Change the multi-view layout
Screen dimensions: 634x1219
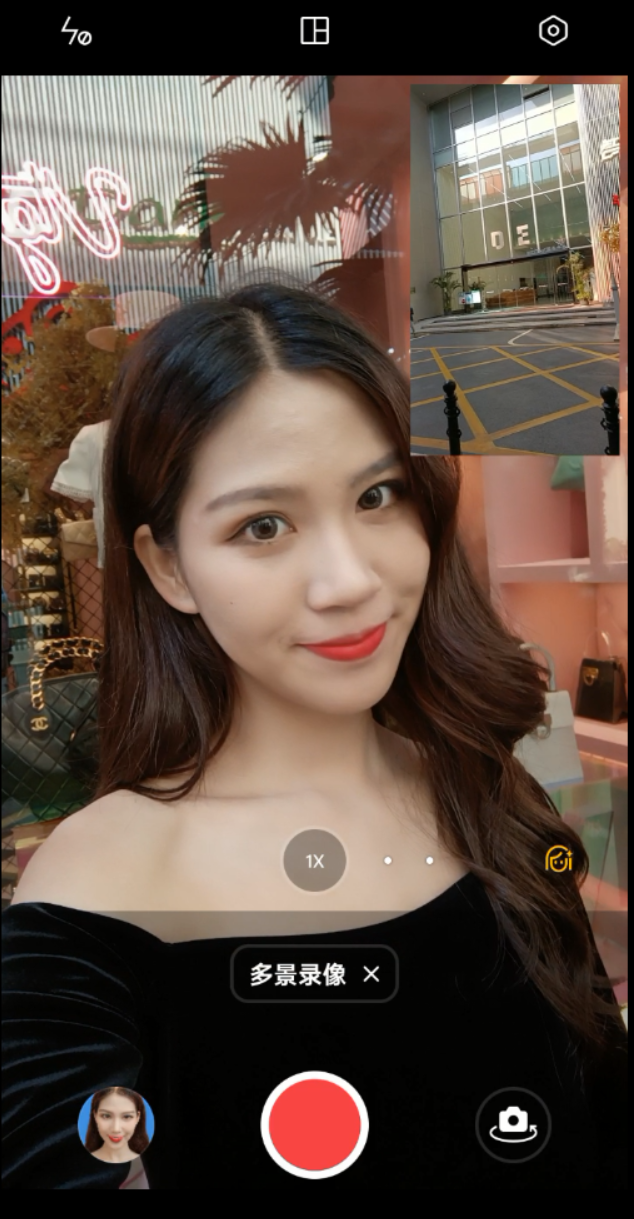click(x=314, y=31)
